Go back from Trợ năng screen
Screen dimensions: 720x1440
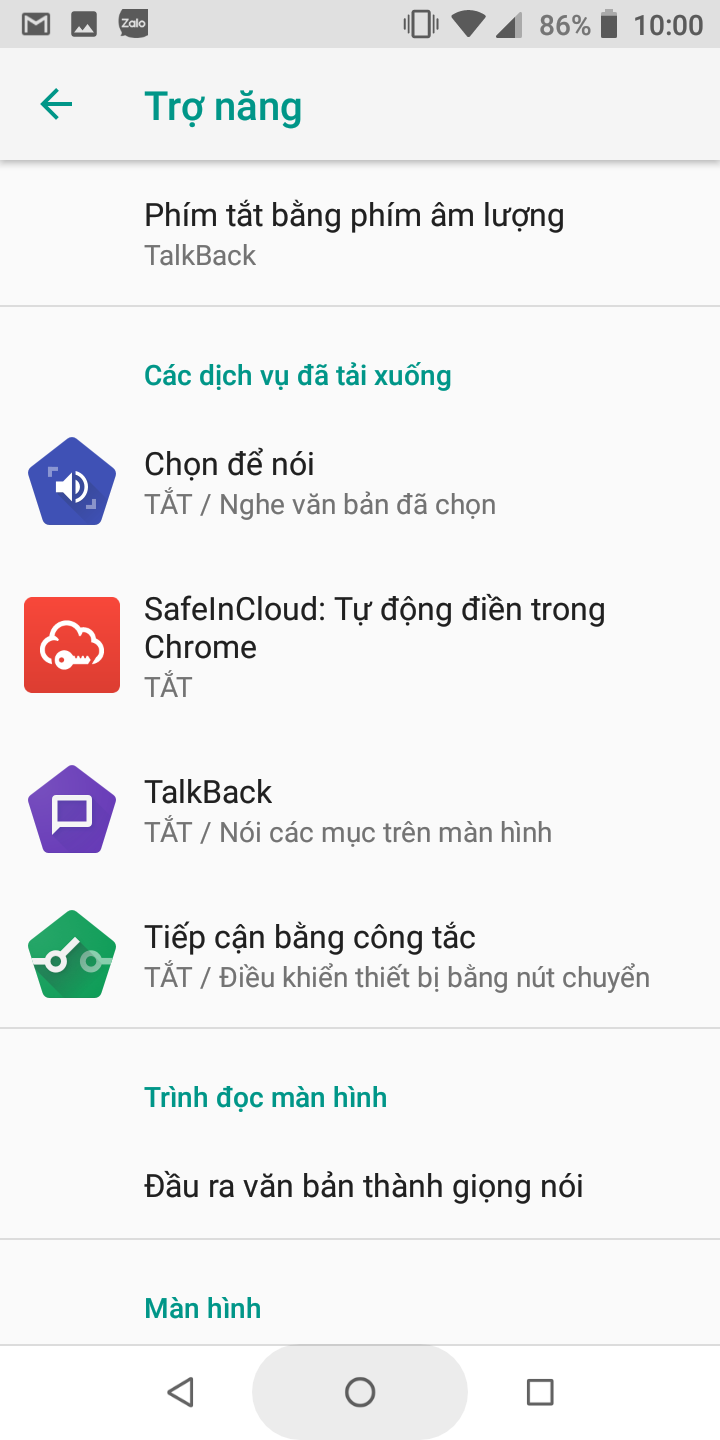tap(56, 105)
